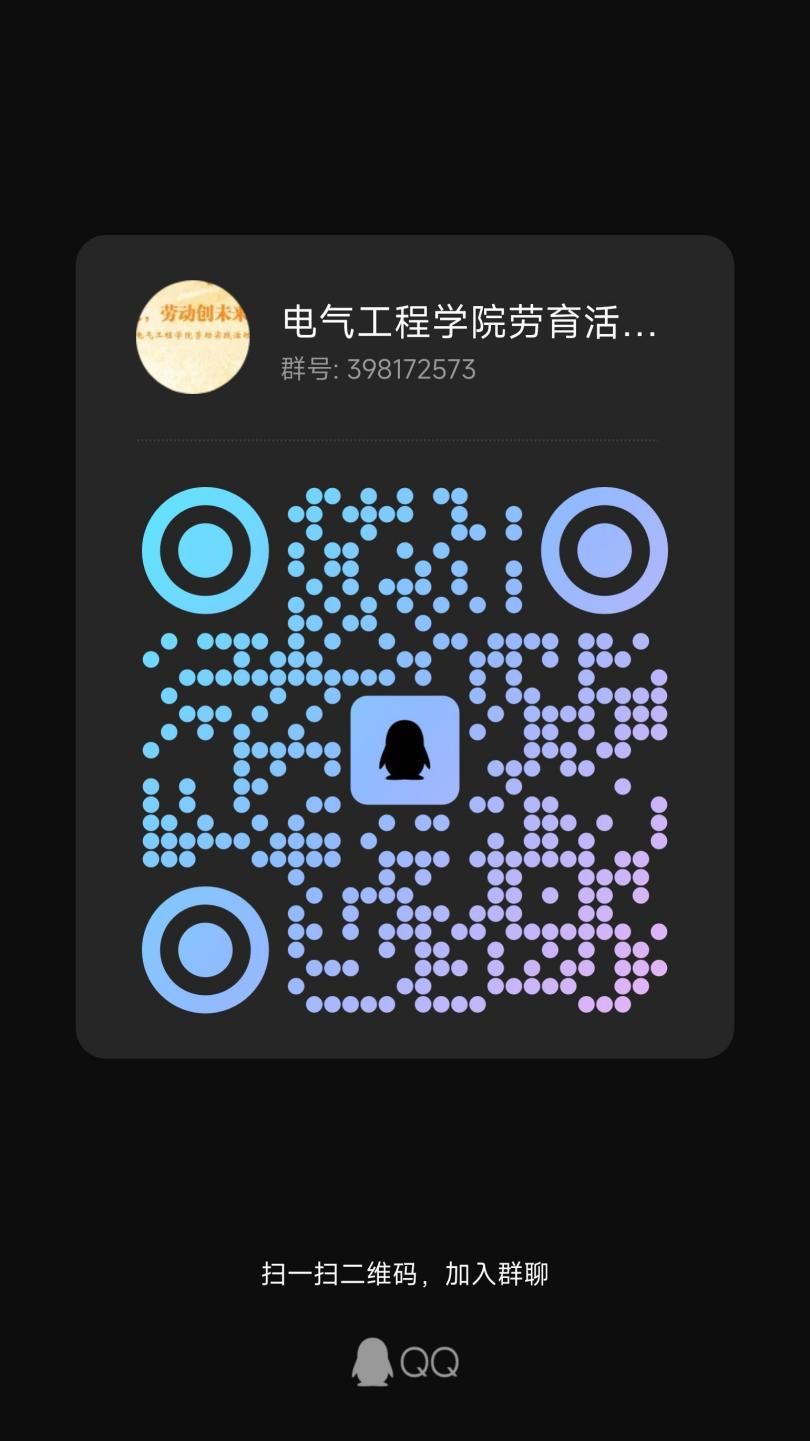The height and width of the screenshot is (1441, 810).
Task: Select the top-left QR position marker
Action: coord(205,549)
